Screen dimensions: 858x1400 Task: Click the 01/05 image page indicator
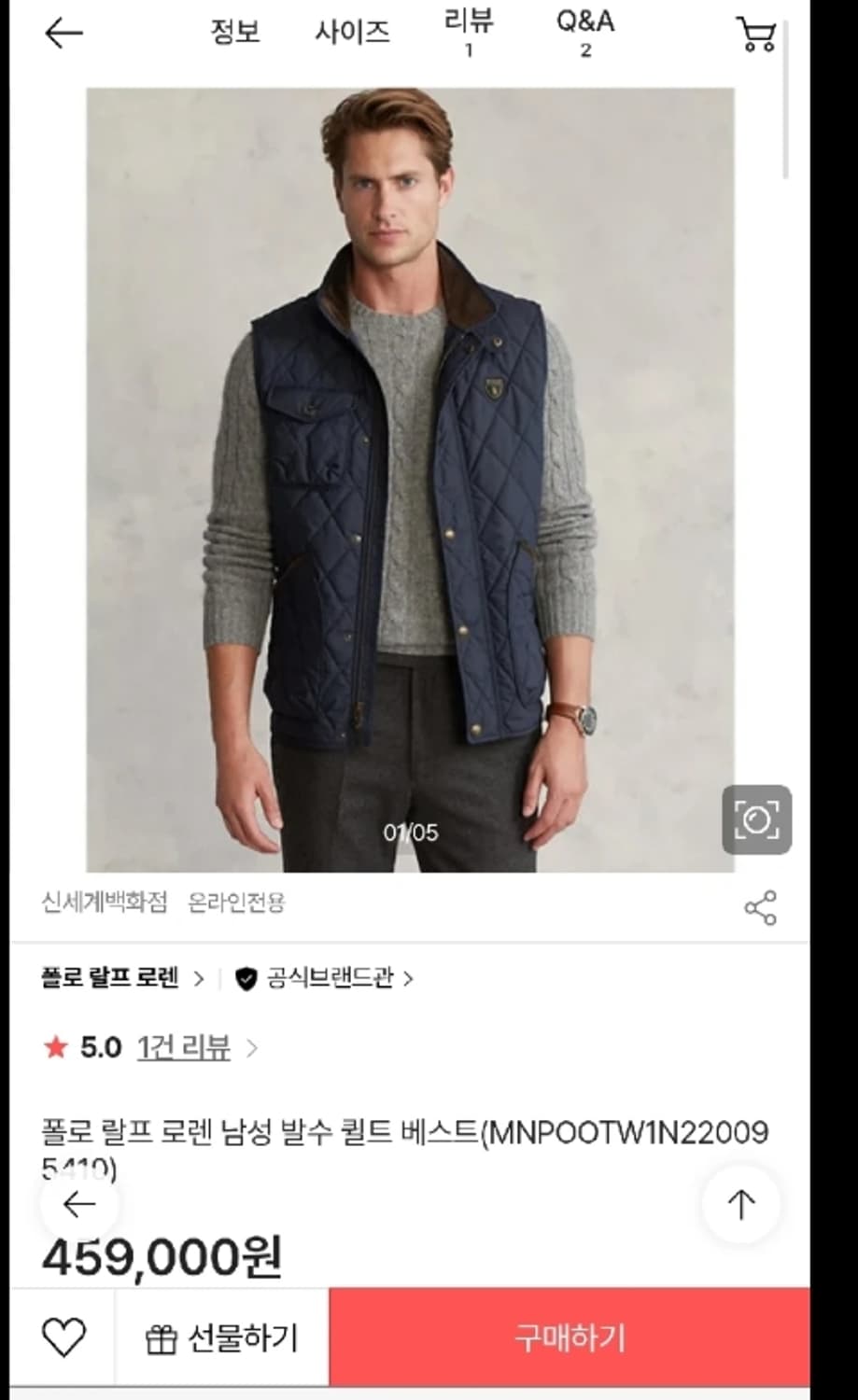411,830
